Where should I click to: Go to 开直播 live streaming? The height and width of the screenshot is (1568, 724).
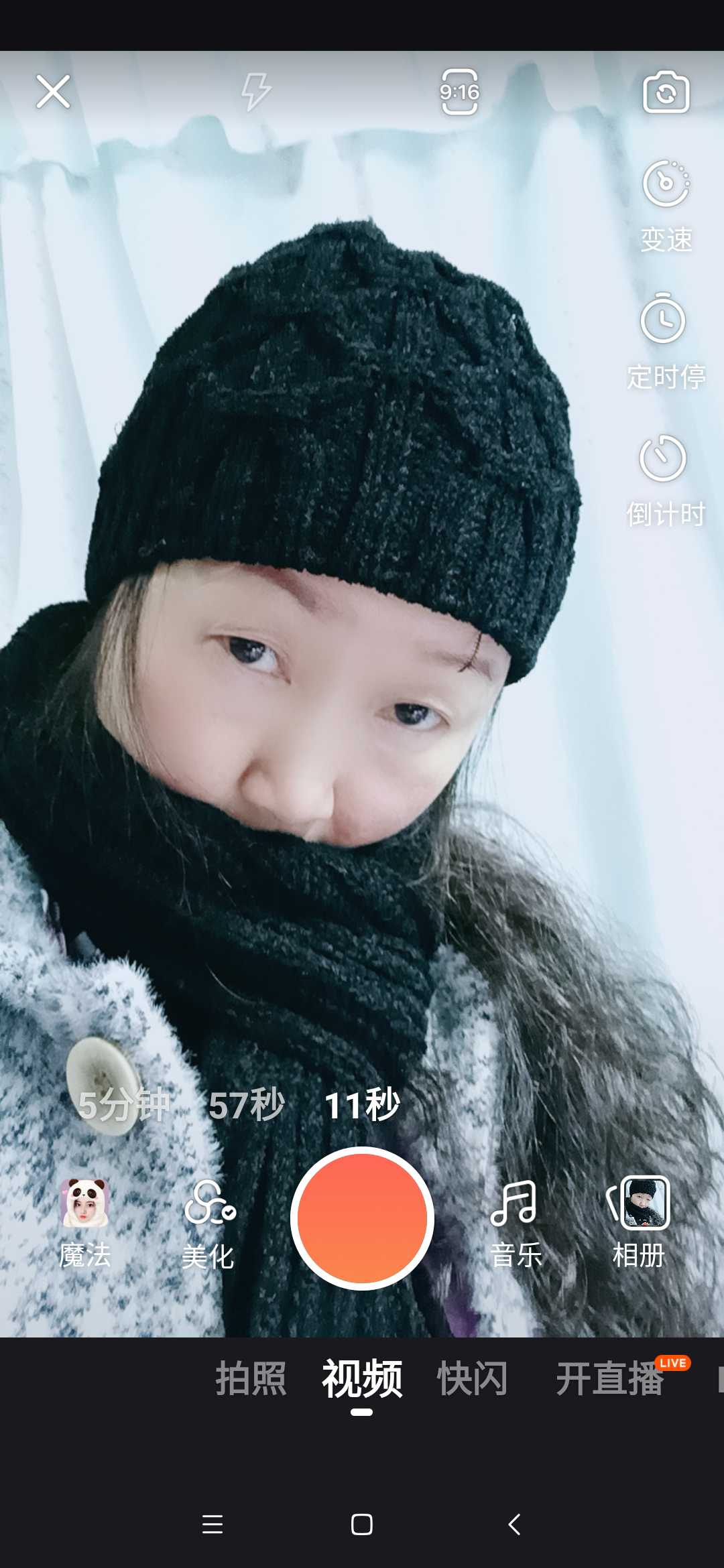(610, 1379)
